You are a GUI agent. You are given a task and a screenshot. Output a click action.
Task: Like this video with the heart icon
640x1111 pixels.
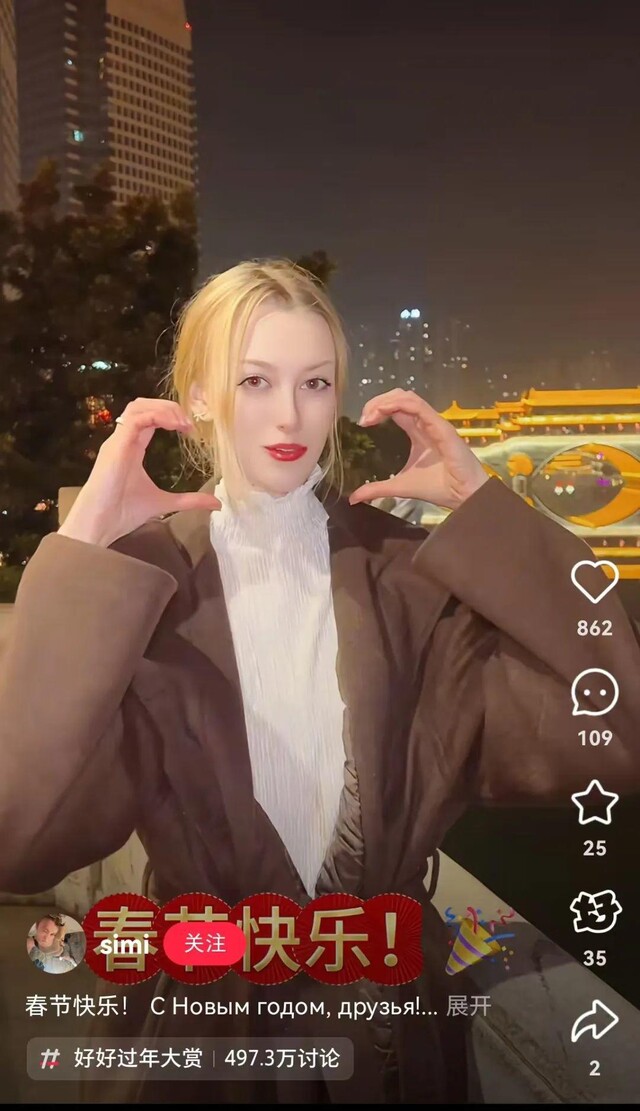click(x=594, y=582)
